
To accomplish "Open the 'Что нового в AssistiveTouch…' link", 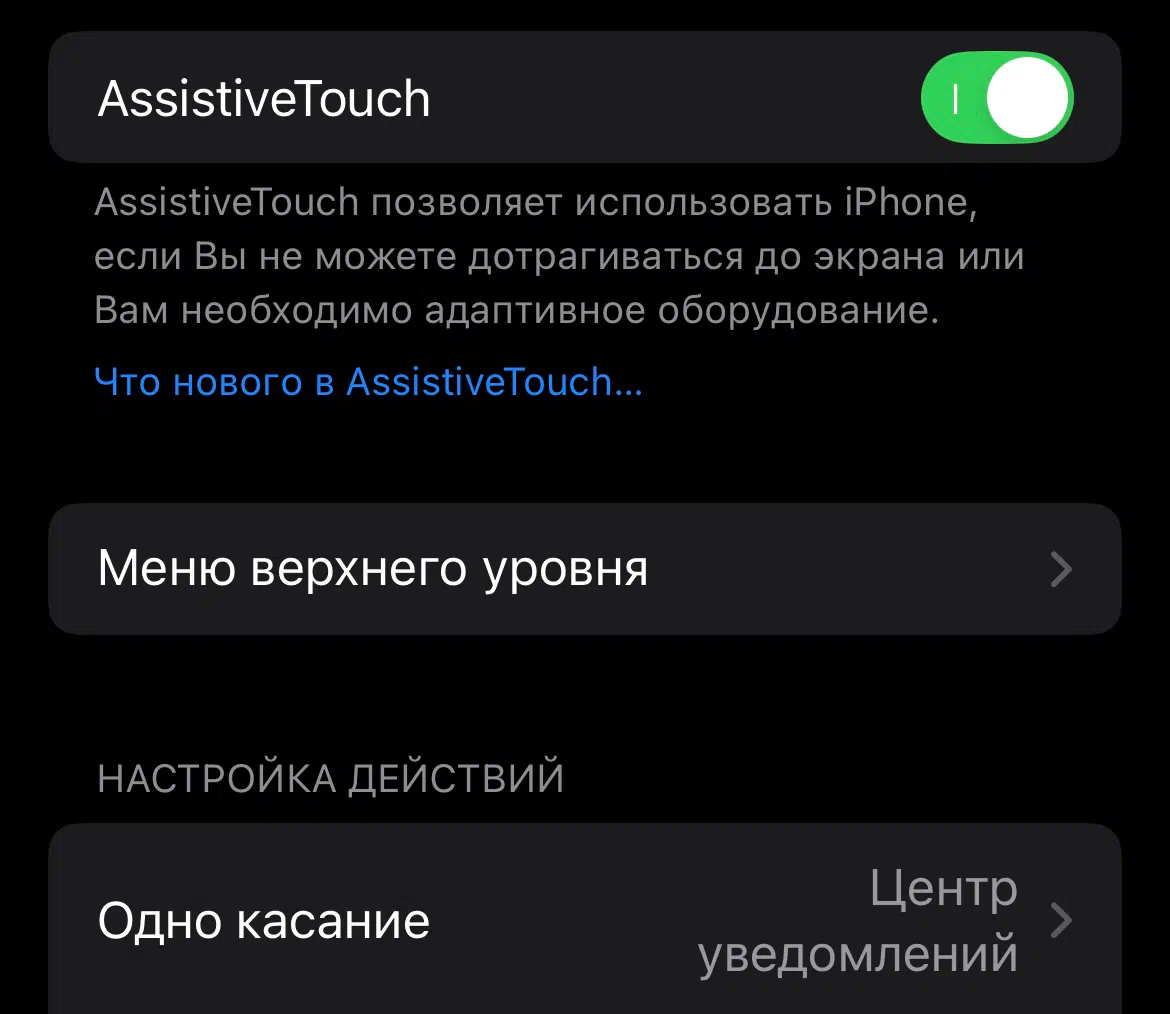I will click(x=368, y=382).
